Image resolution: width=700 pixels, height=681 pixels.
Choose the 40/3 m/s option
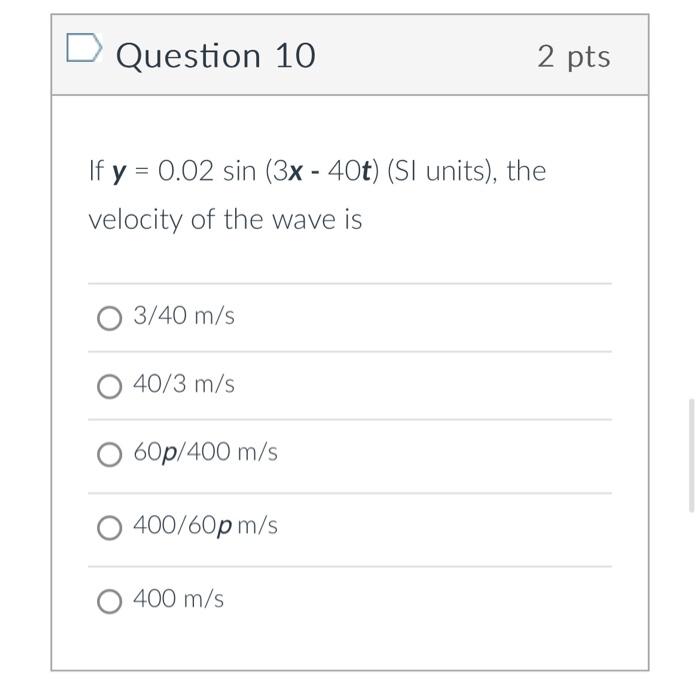[109, 387]
